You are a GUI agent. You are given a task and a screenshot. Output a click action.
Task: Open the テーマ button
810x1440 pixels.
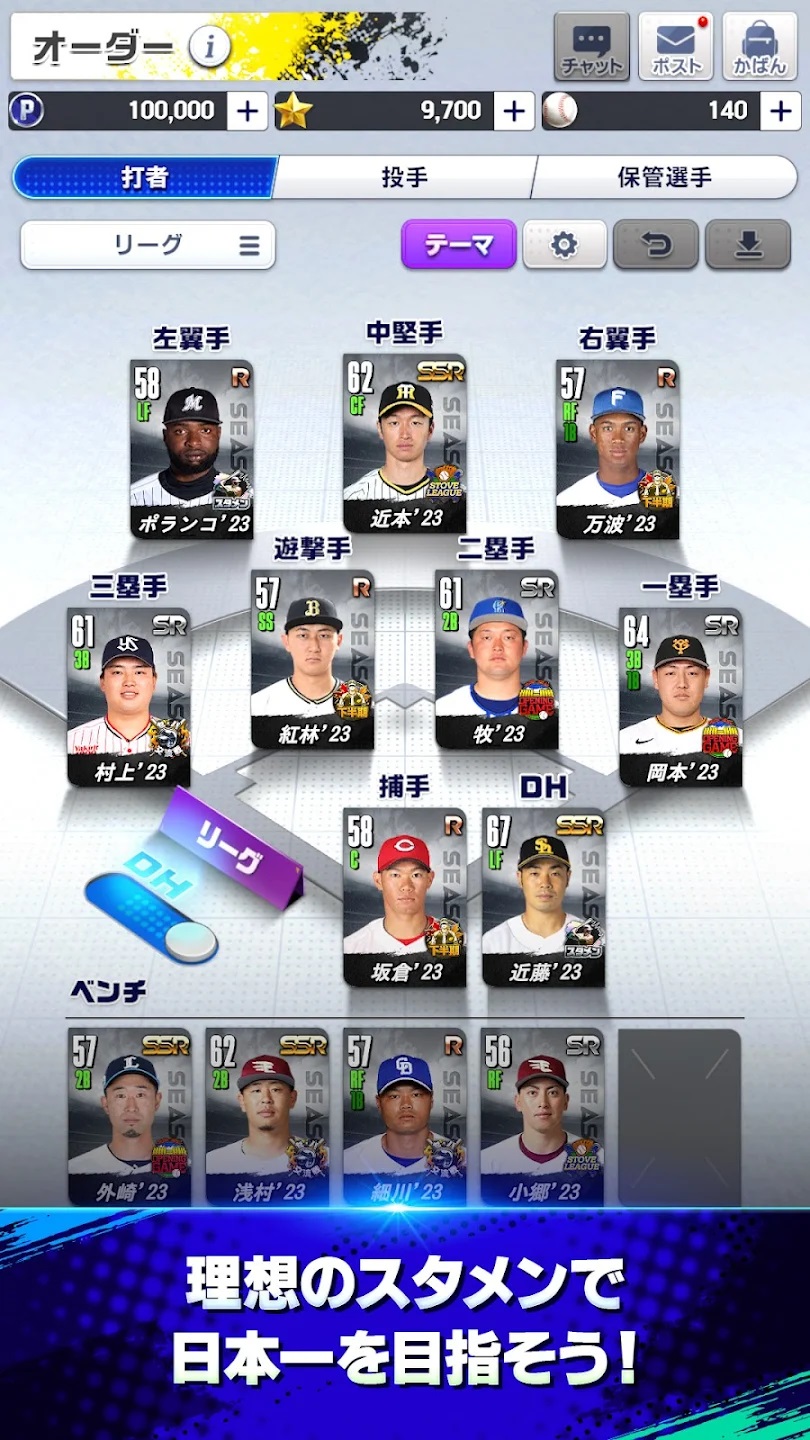[459, 245]
